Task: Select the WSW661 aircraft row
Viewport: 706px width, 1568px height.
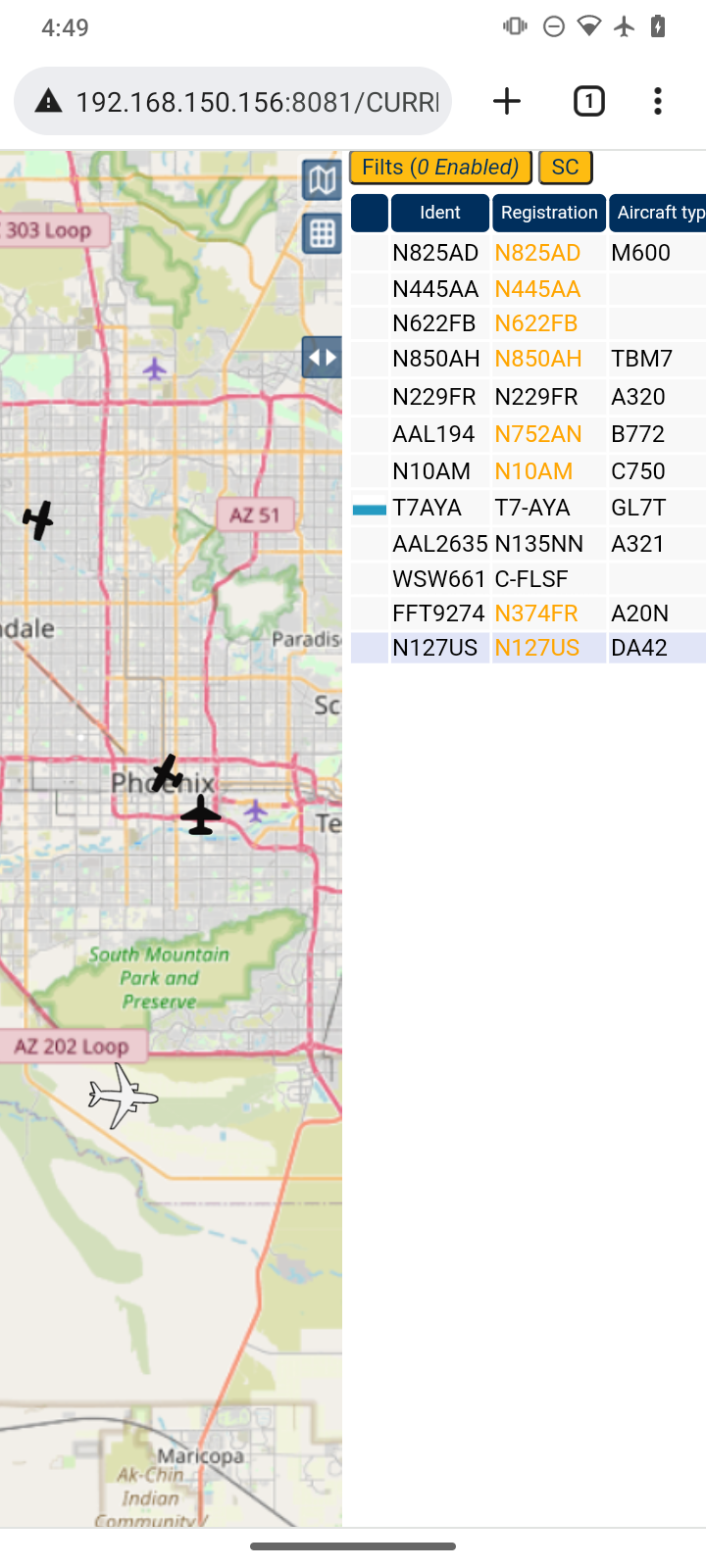Action: point(529,579)
